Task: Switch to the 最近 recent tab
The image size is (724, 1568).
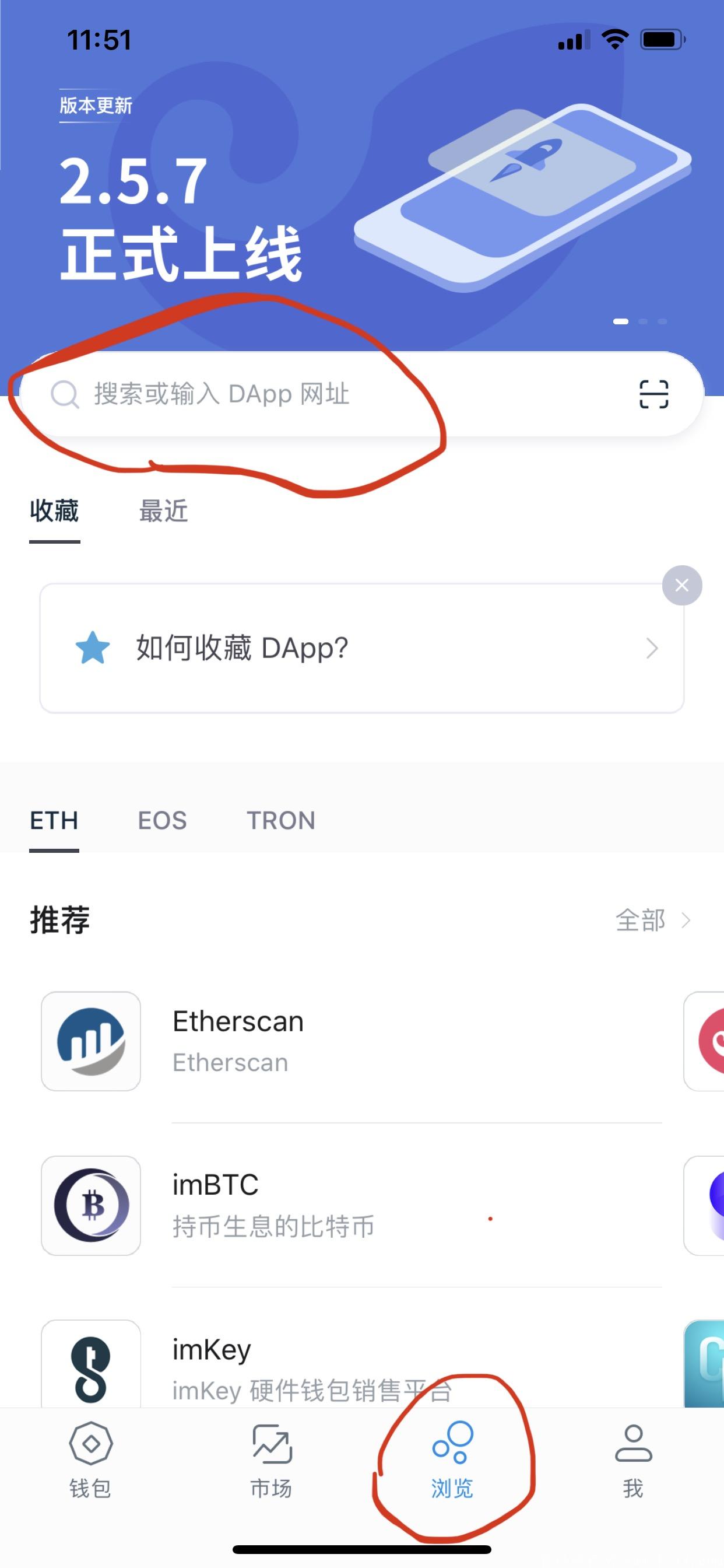Action: pyautogui.click(x=163, y=512)
